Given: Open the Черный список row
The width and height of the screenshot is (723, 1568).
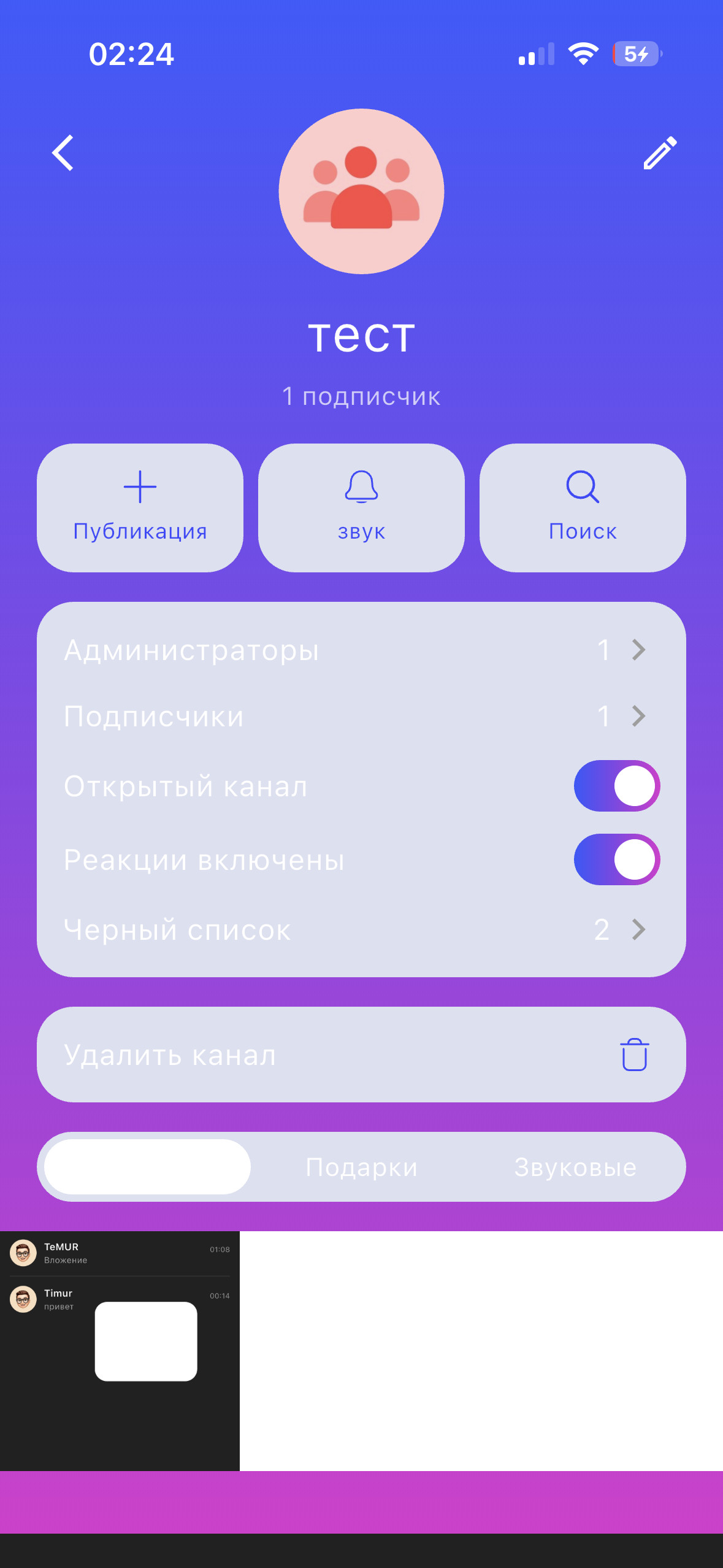Looking at the screenshot, I should point(361,930).
